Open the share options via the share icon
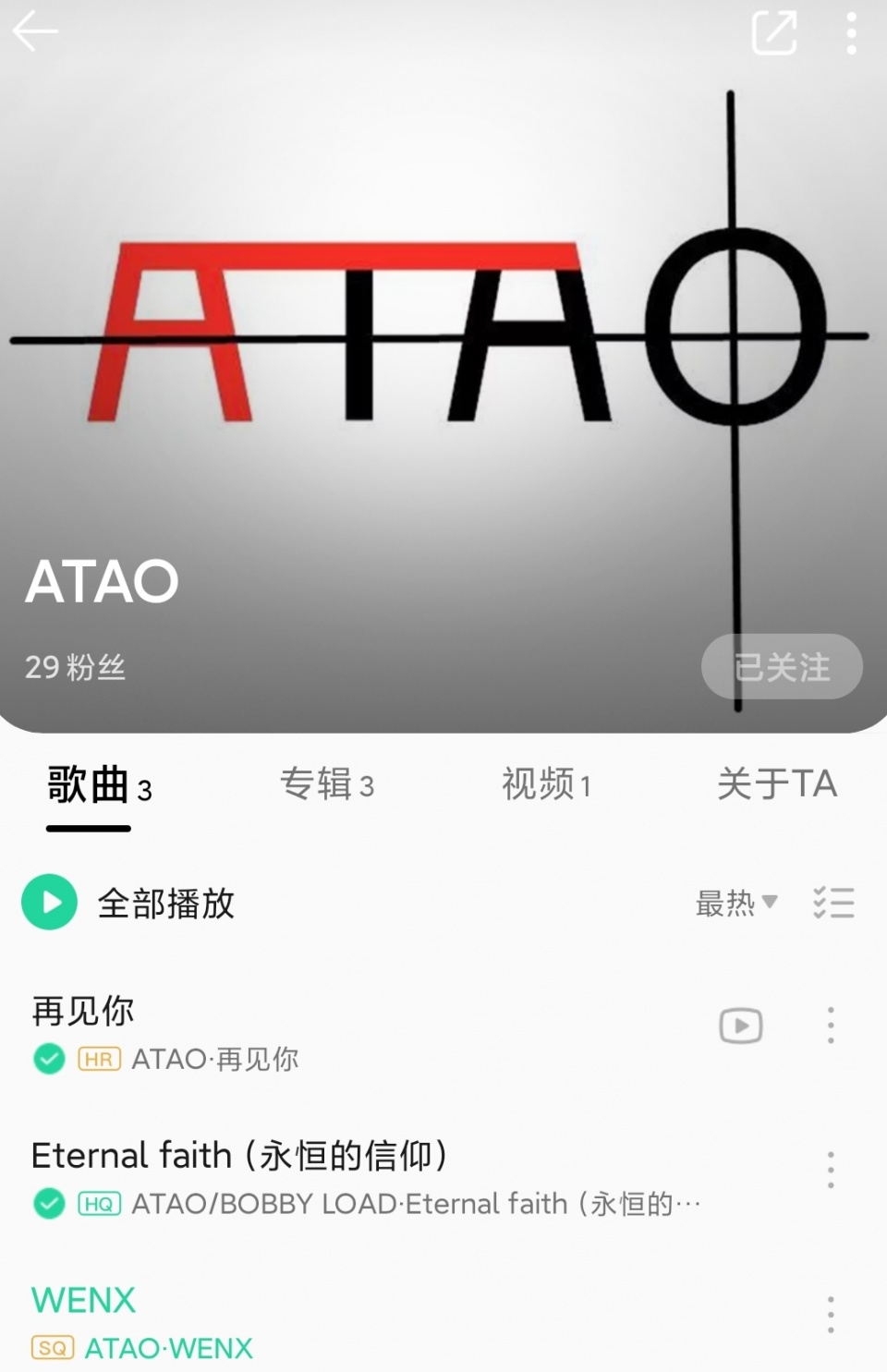 pos(776,30)
